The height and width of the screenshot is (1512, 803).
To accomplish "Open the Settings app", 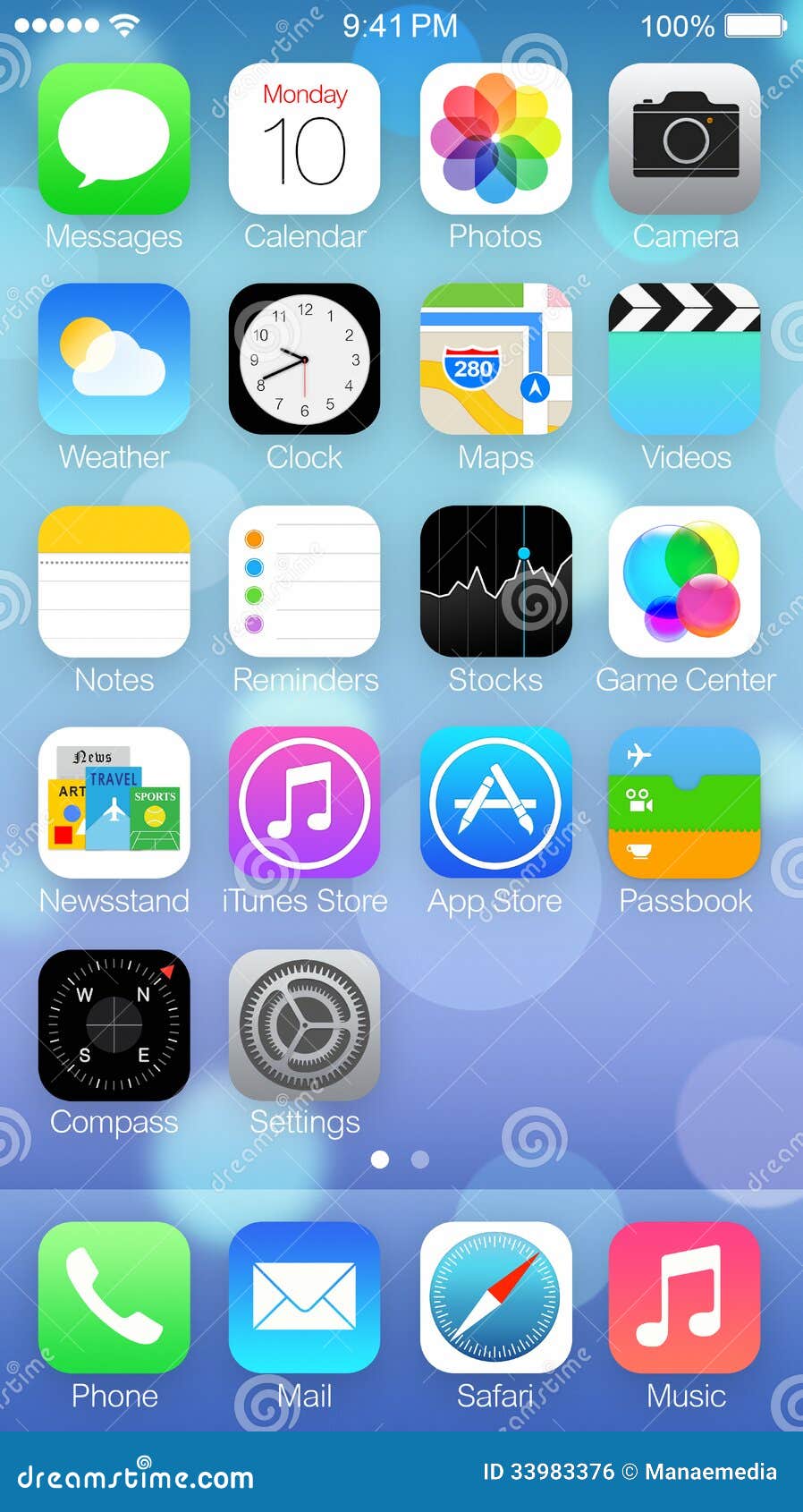I will [304, 1025].
